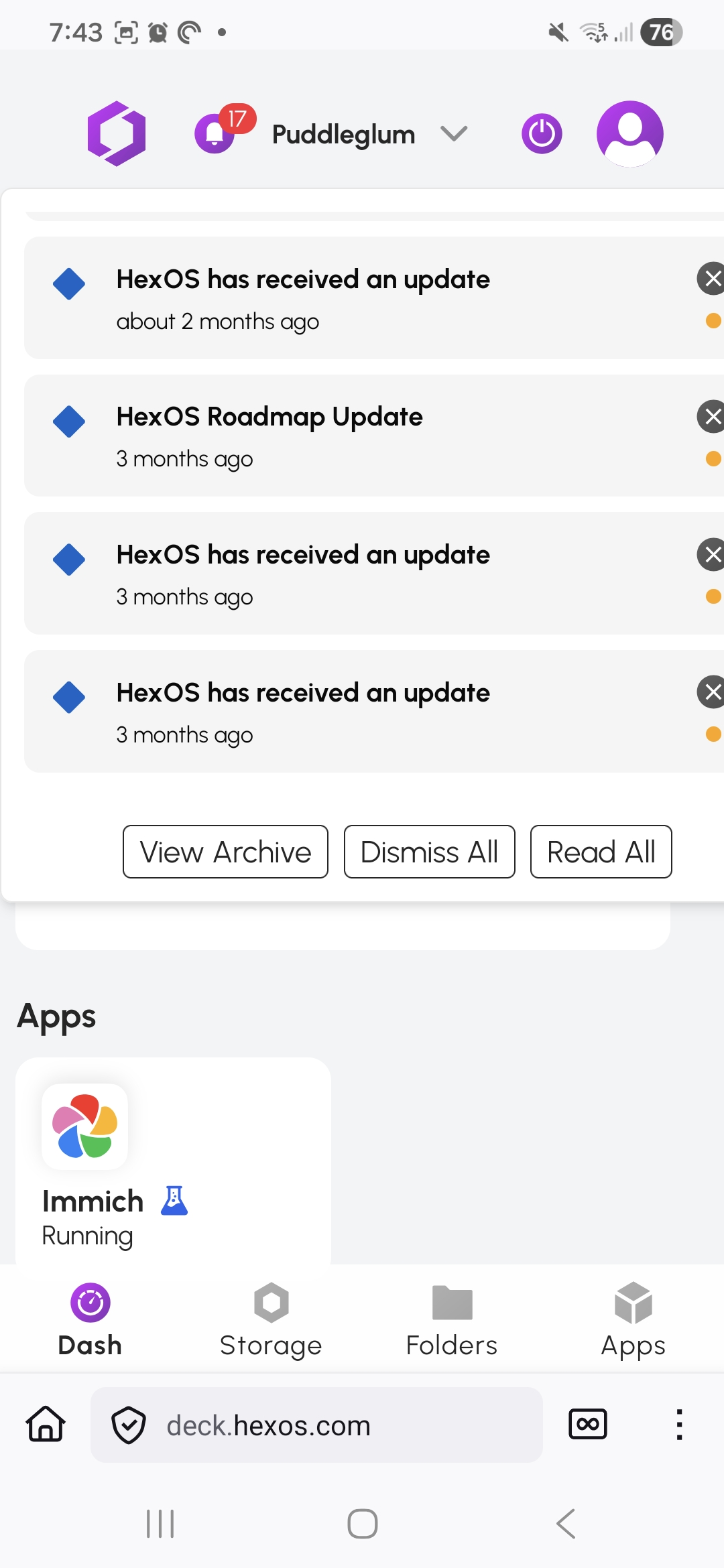Image resolution: width=724 pixels, height=1568 pixels.
Task: Open the HexOS Roadmap Update notification
Action: [269, 417]
